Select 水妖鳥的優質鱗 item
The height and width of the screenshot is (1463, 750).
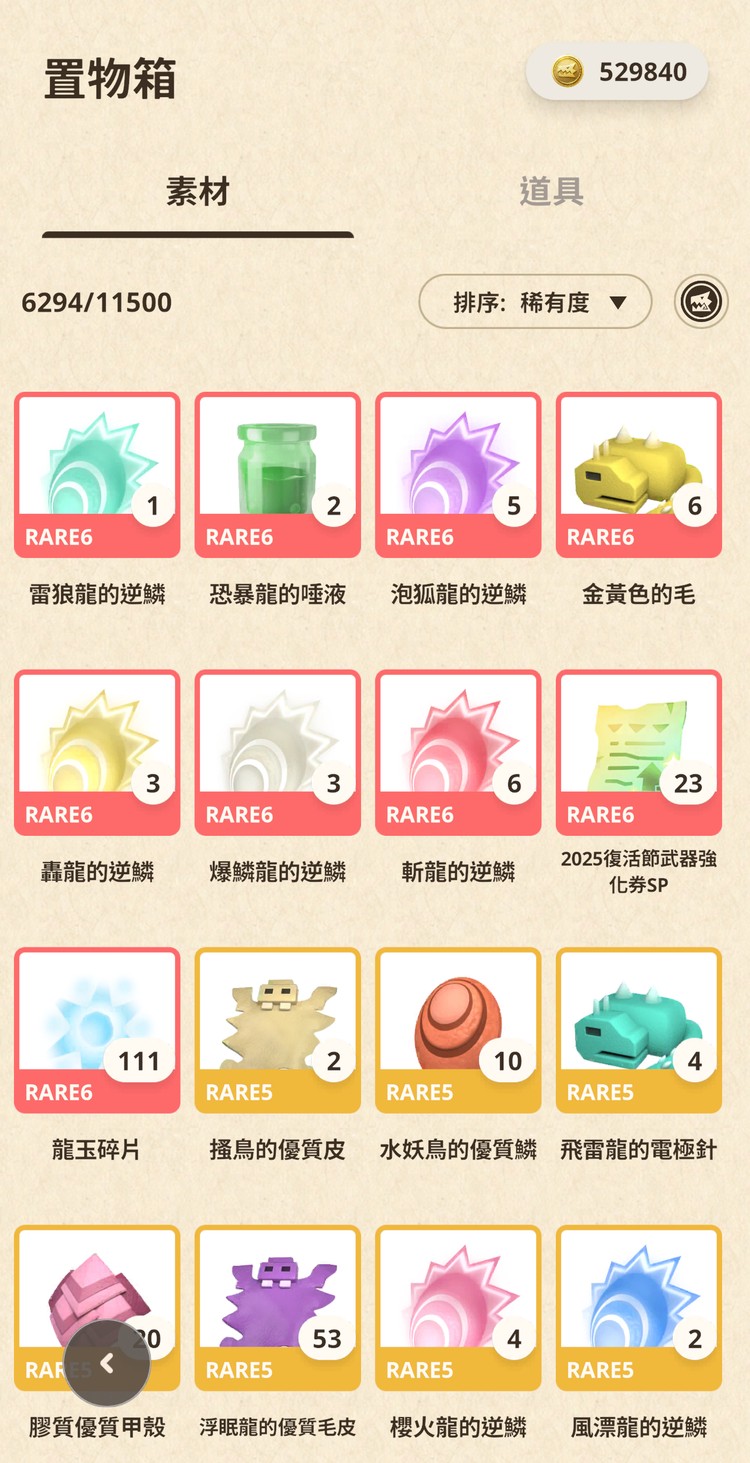(458, 1030)
